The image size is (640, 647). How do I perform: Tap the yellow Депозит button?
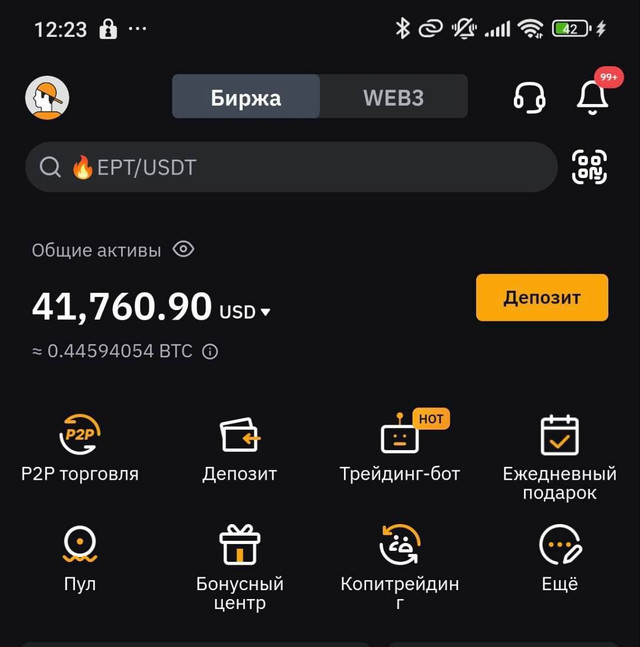point(541,297)
